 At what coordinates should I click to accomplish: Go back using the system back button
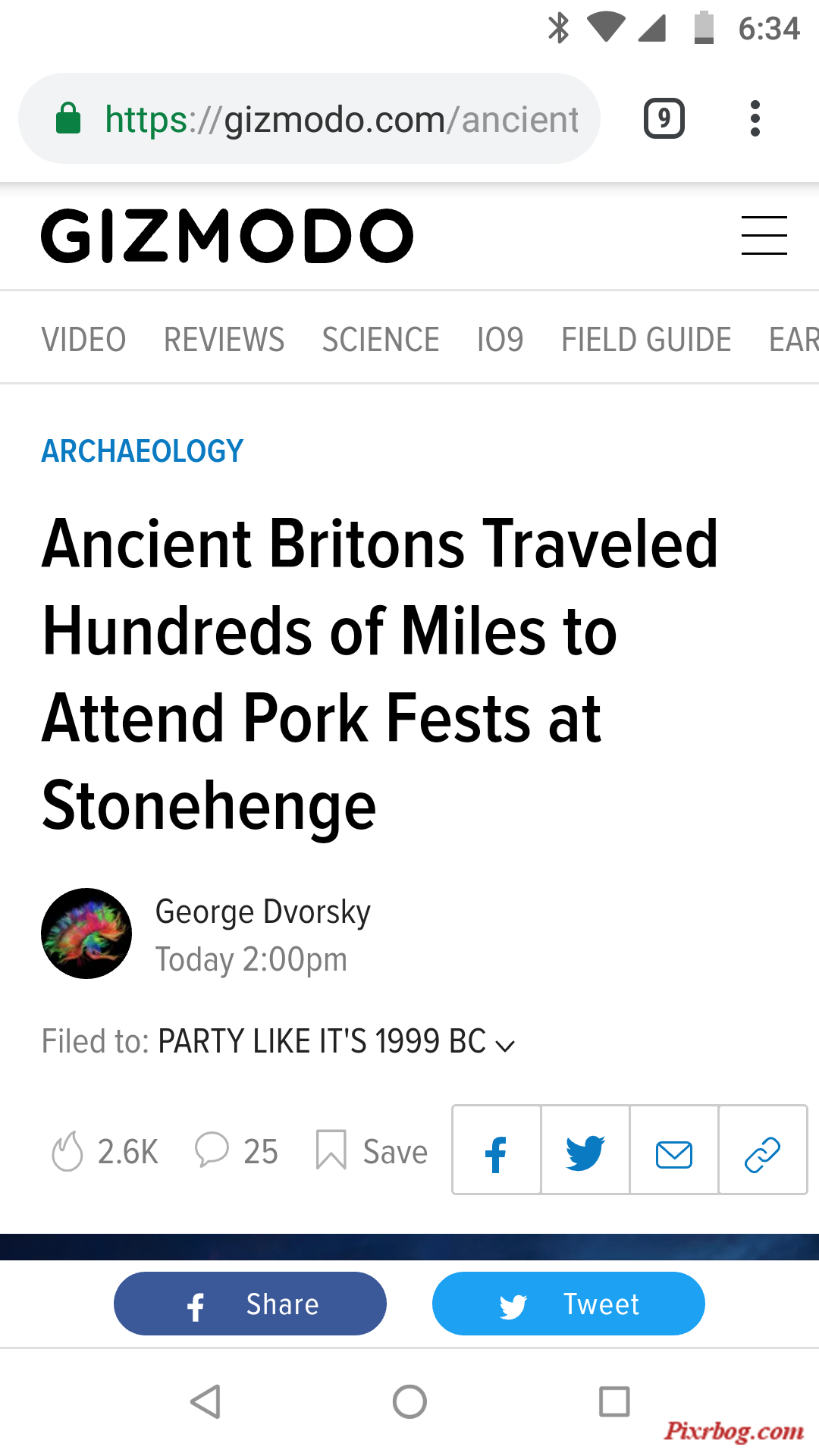point(206,1401)
